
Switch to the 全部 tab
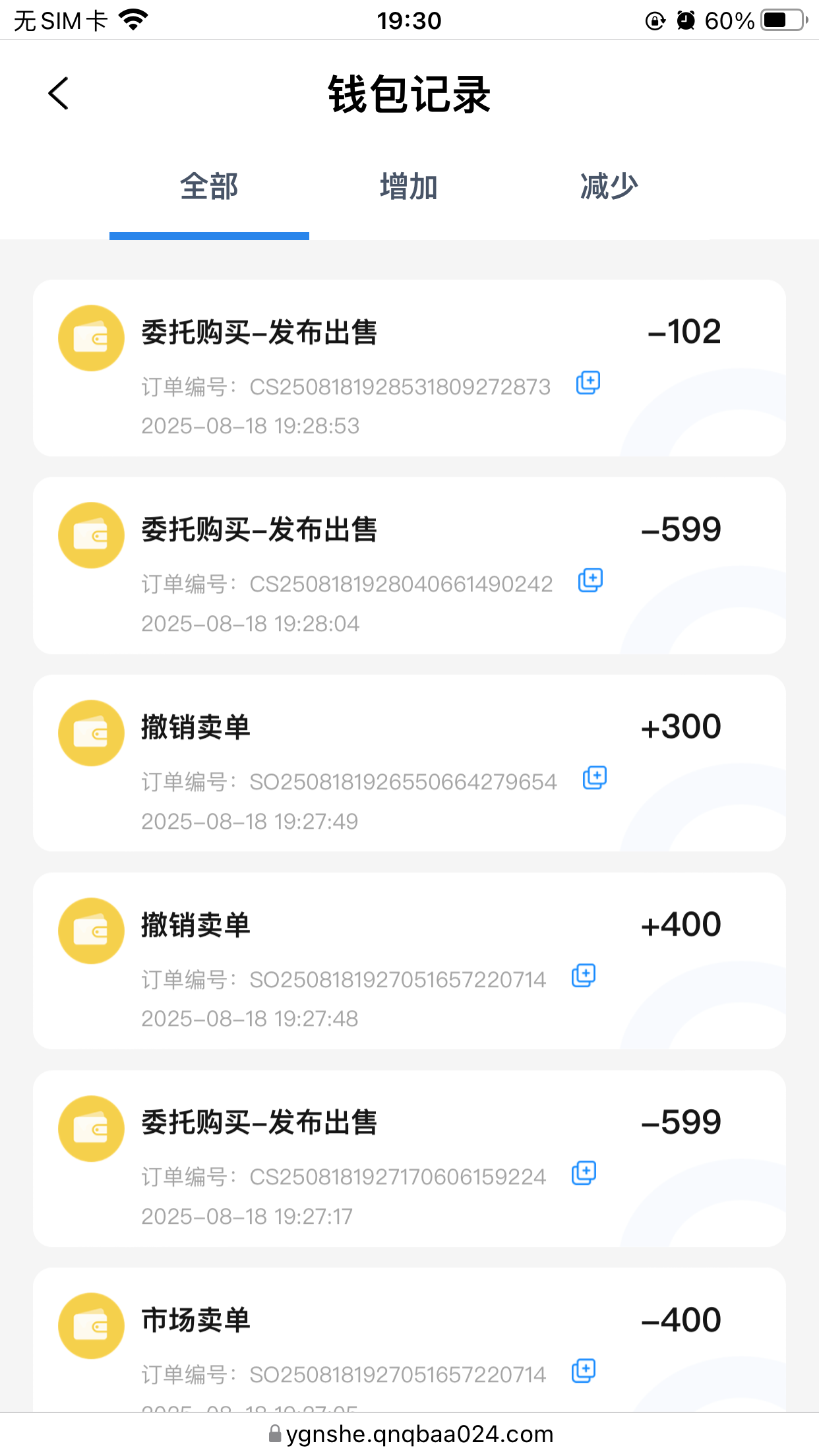coord(209,187)
